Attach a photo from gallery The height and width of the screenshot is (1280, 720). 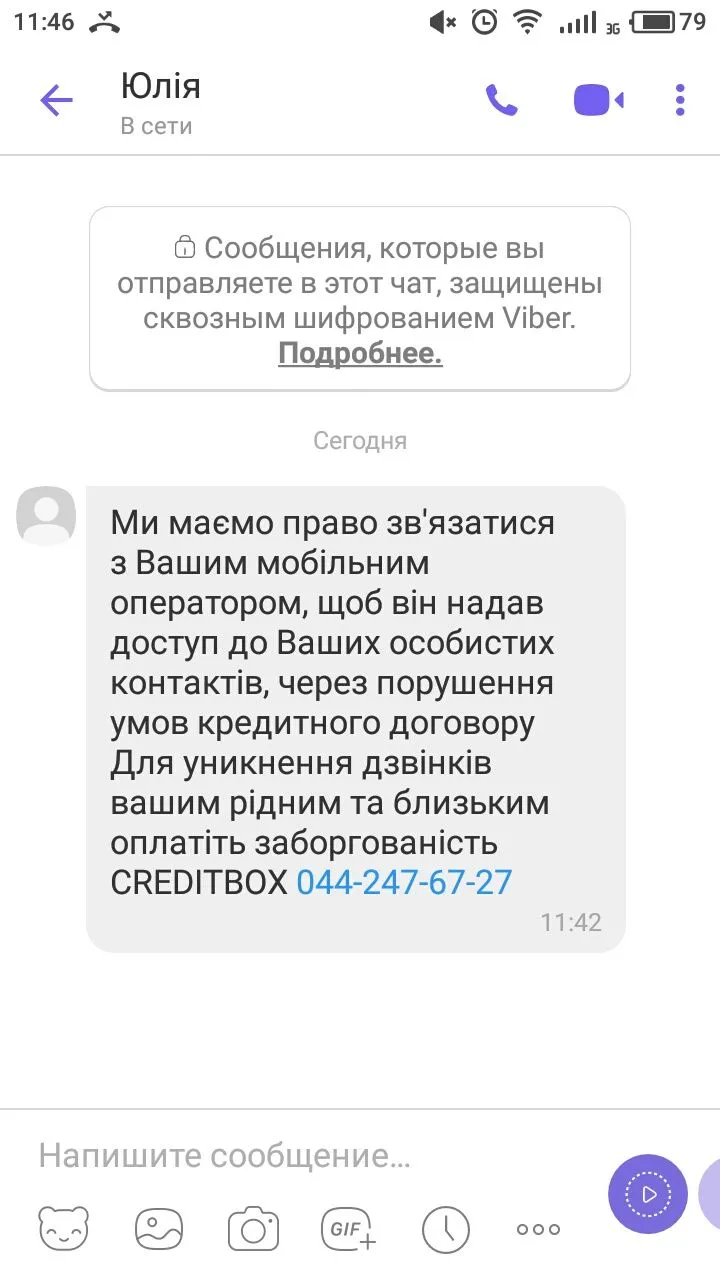pyautogui.click(x=159, y=1229)
